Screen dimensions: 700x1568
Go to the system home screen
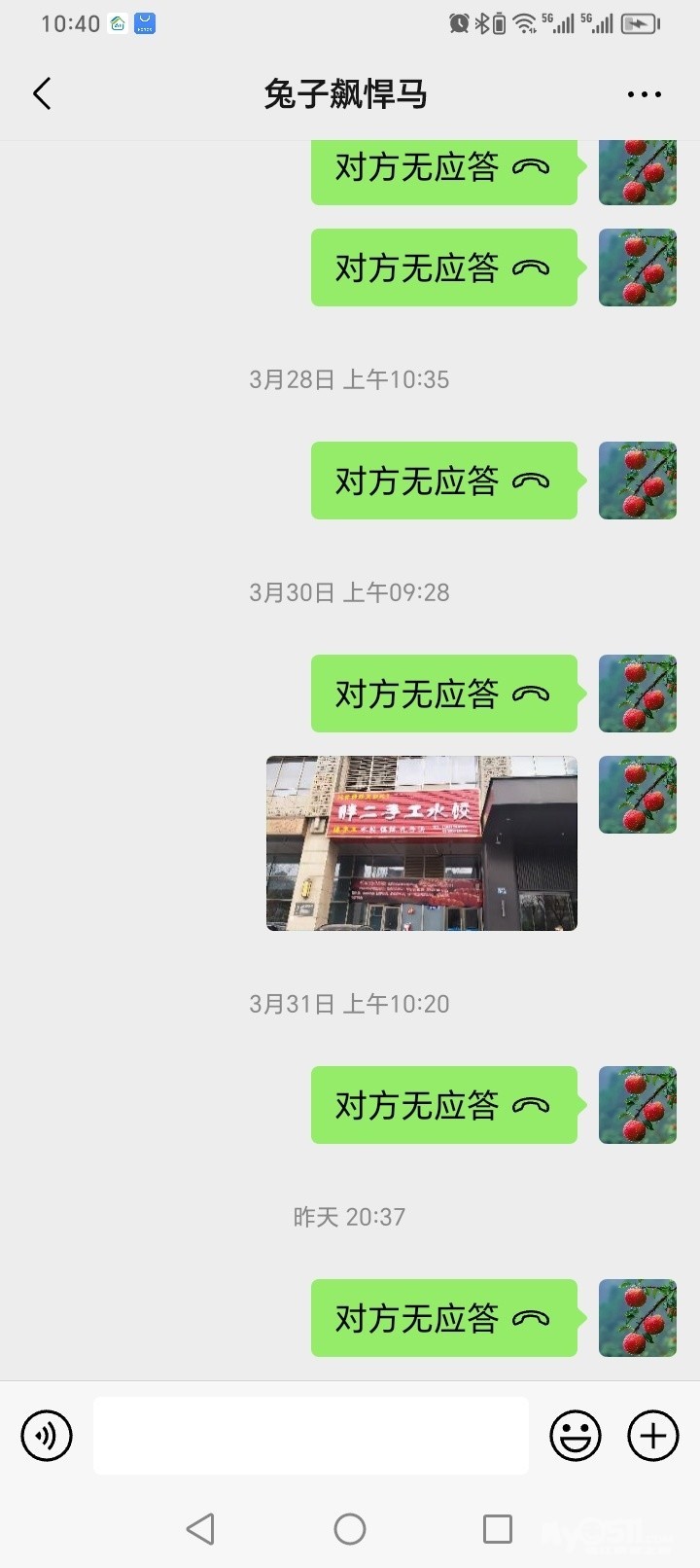point(350,1528)
